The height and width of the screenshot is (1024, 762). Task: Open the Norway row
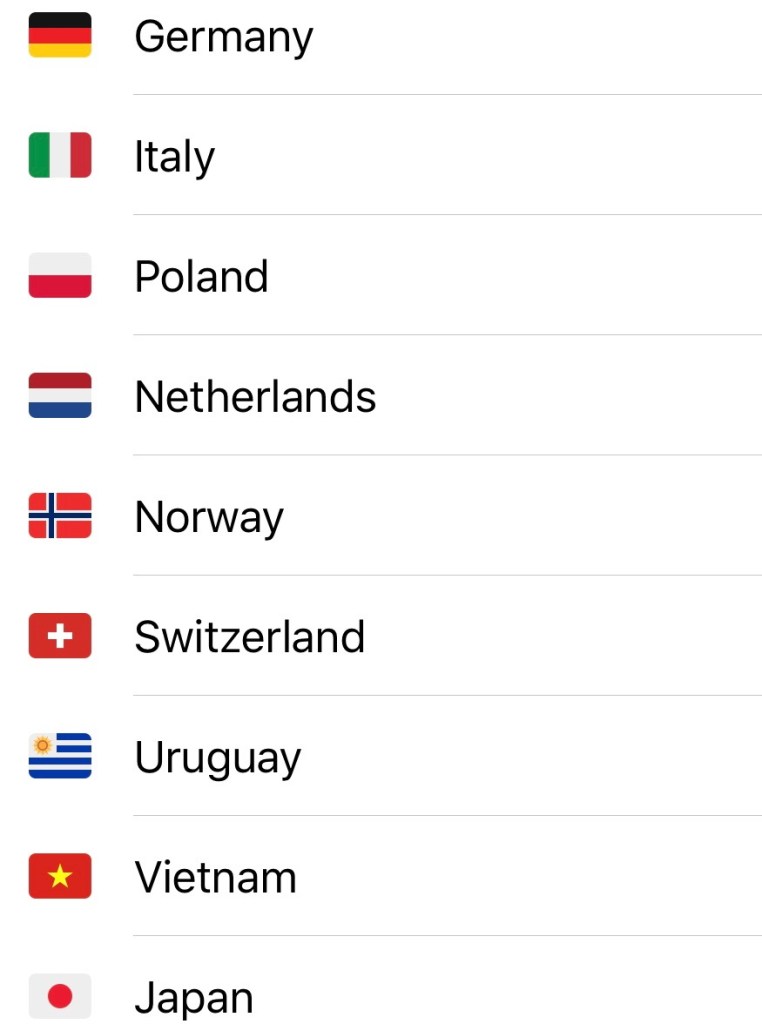click(x=209, y=517)
